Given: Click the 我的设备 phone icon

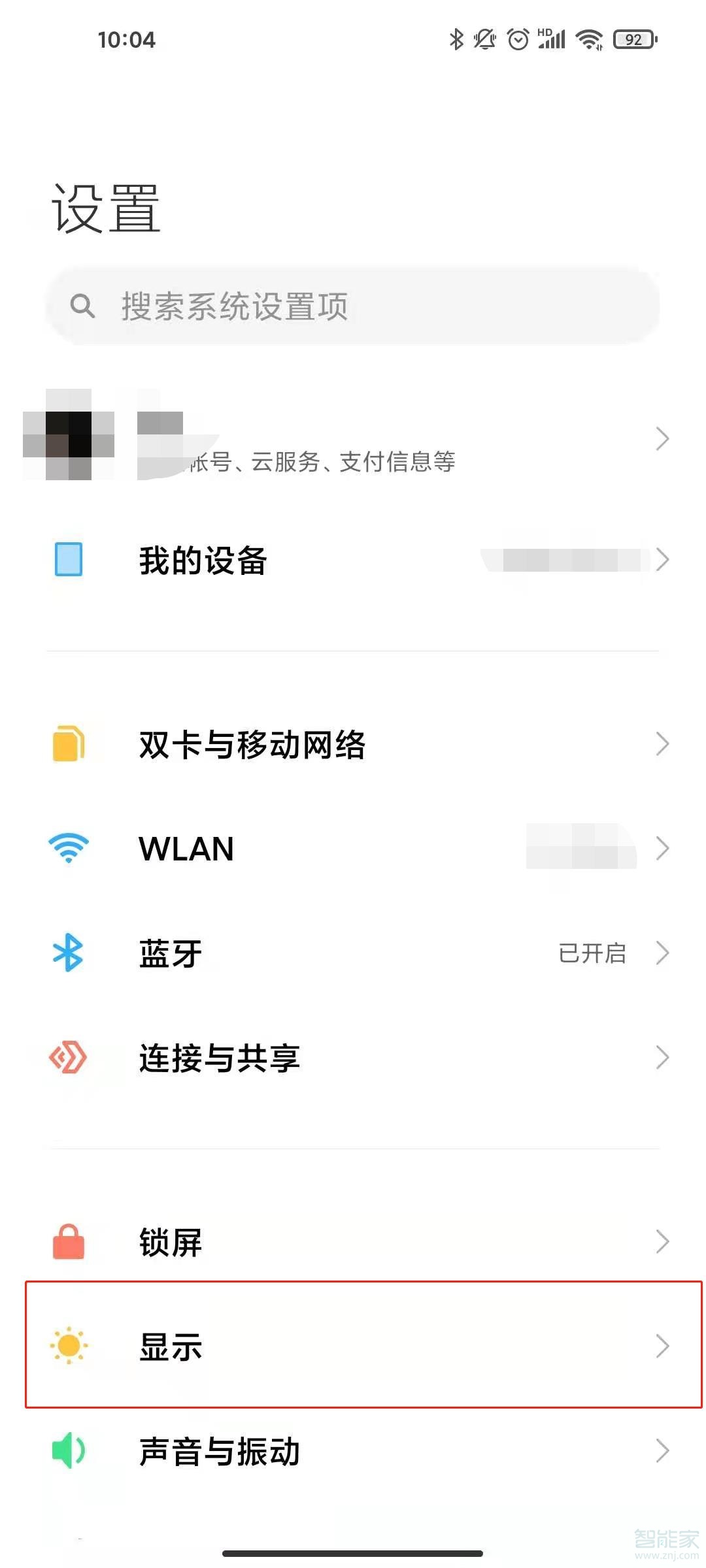Looking at the screenshot, I should (67, 560).
